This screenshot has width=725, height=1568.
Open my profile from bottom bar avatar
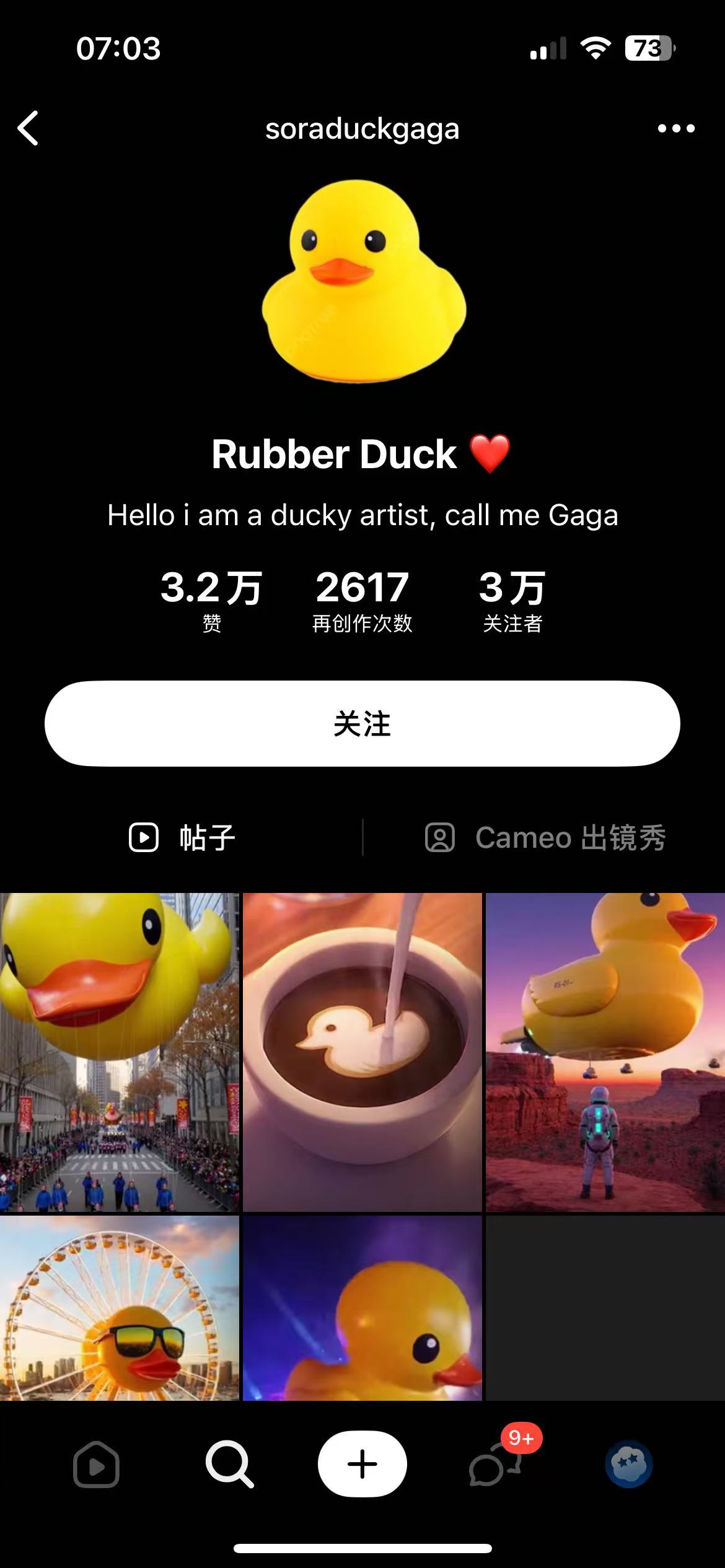coord(628,1465)
